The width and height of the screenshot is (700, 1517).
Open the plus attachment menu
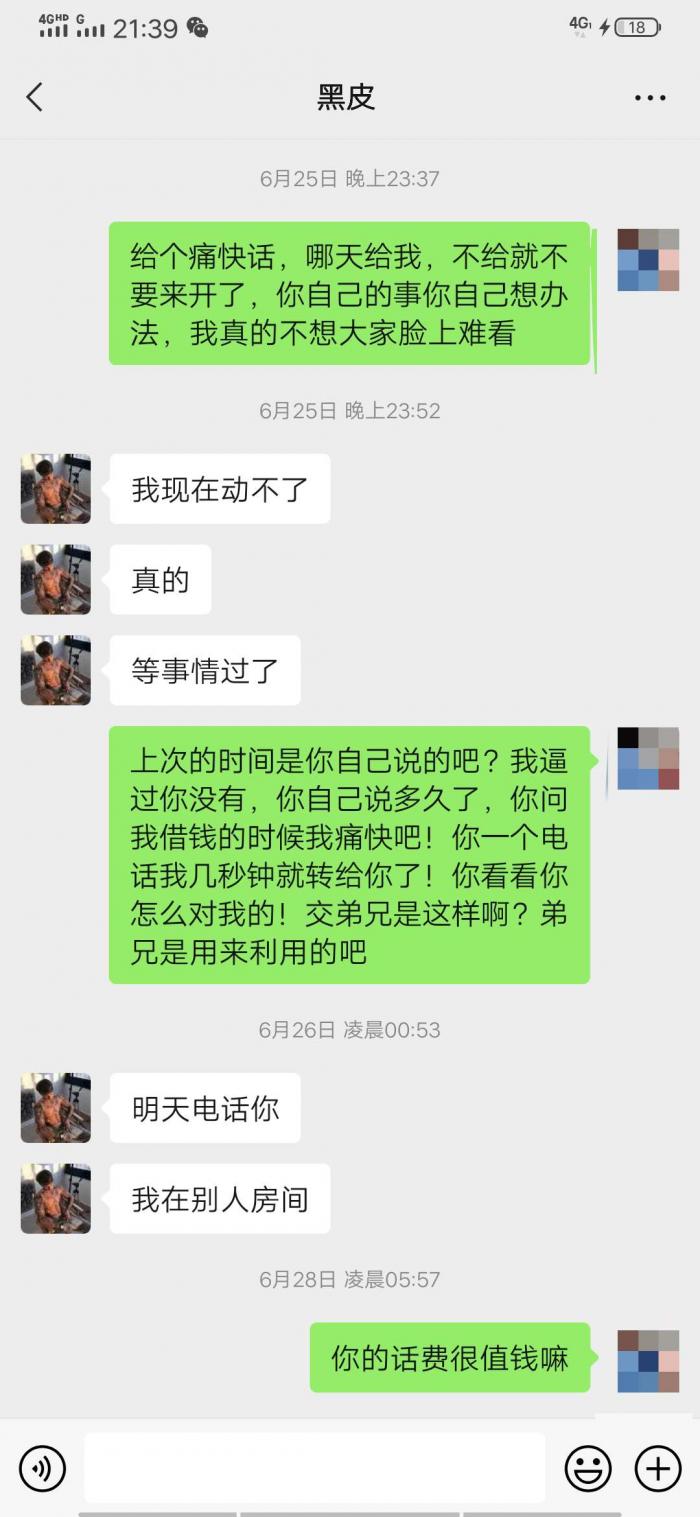coord(658,1468)
